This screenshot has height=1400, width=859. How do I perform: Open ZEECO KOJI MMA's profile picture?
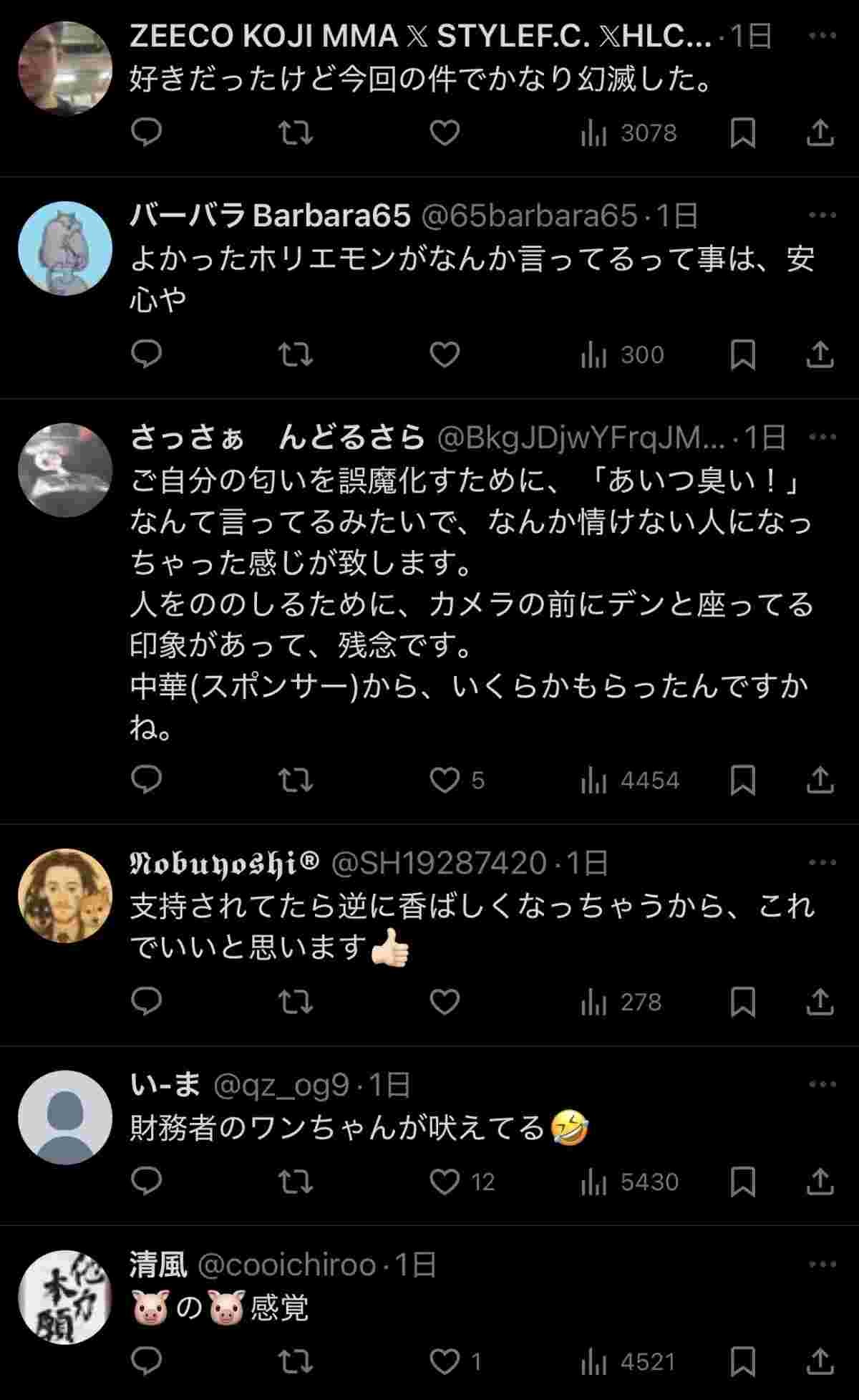[64, 68]
